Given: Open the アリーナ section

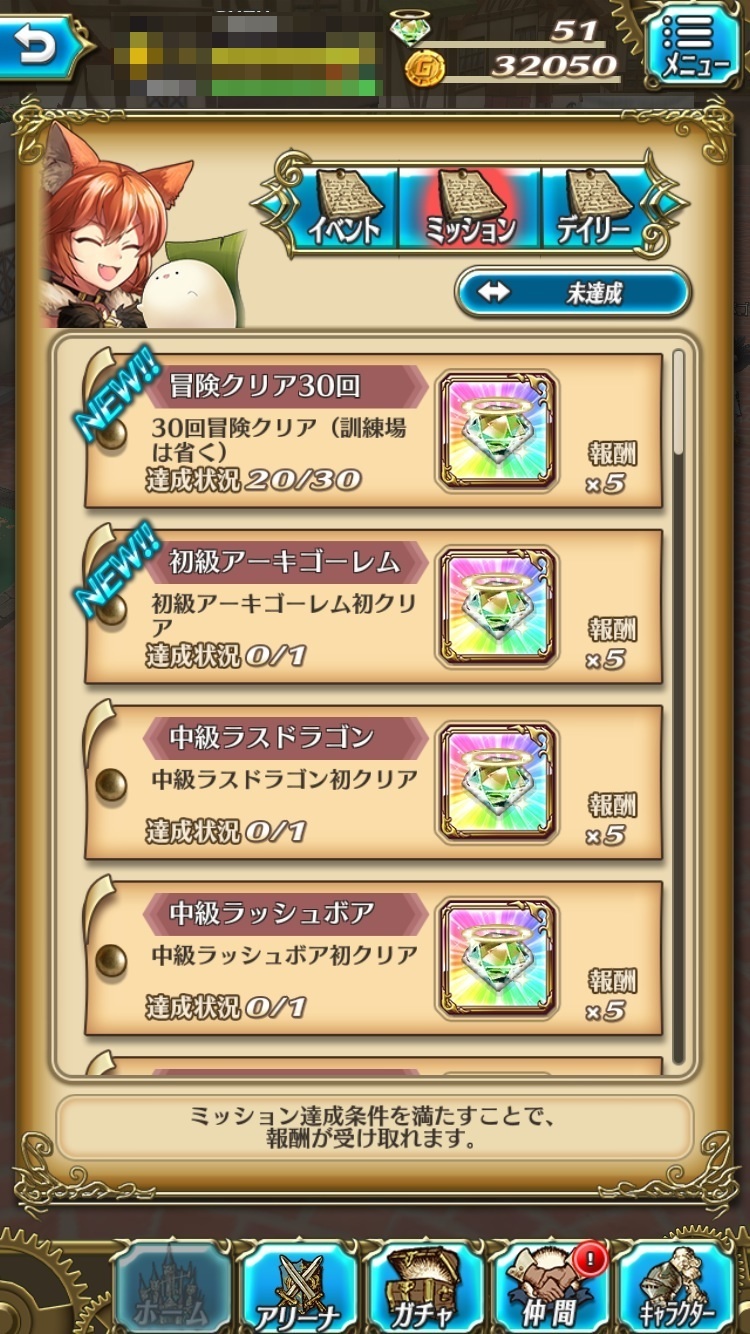Looking at the screenshot, I should pos(300,1286).
